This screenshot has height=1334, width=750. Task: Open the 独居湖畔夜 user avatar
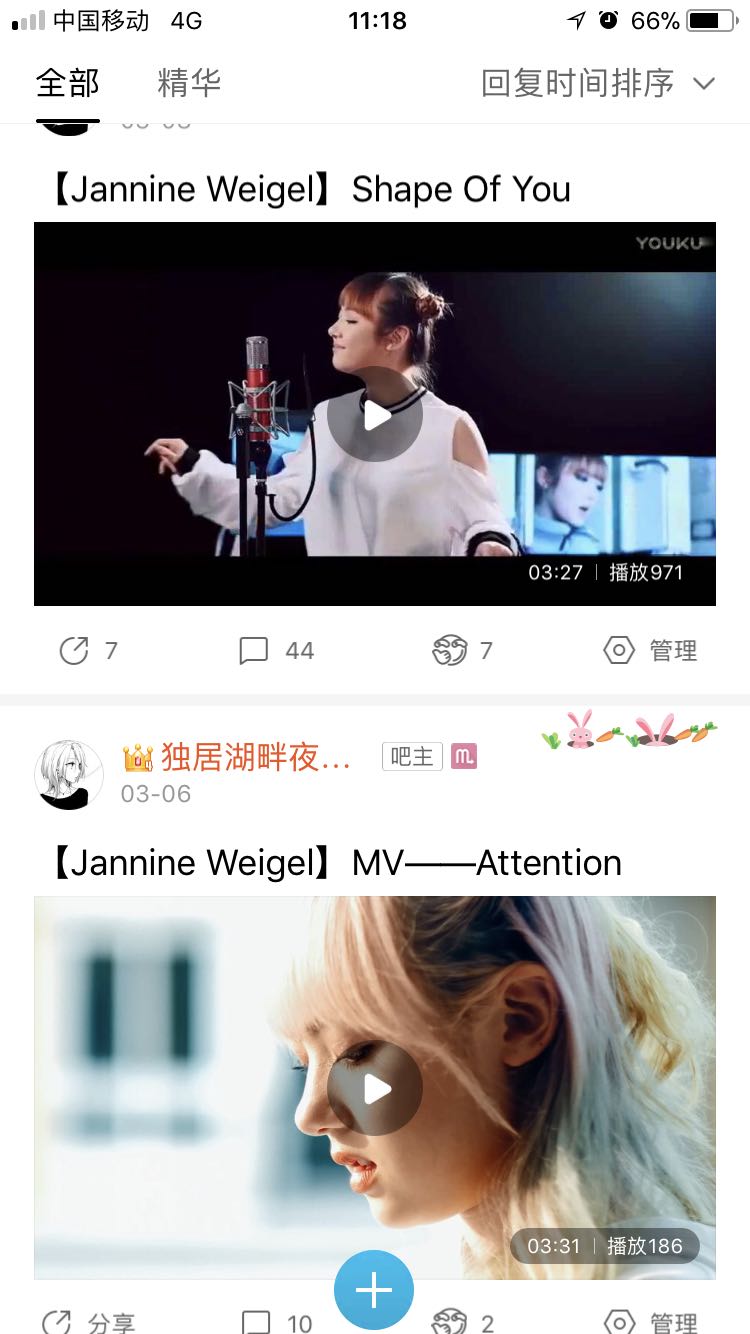(69, 775)
